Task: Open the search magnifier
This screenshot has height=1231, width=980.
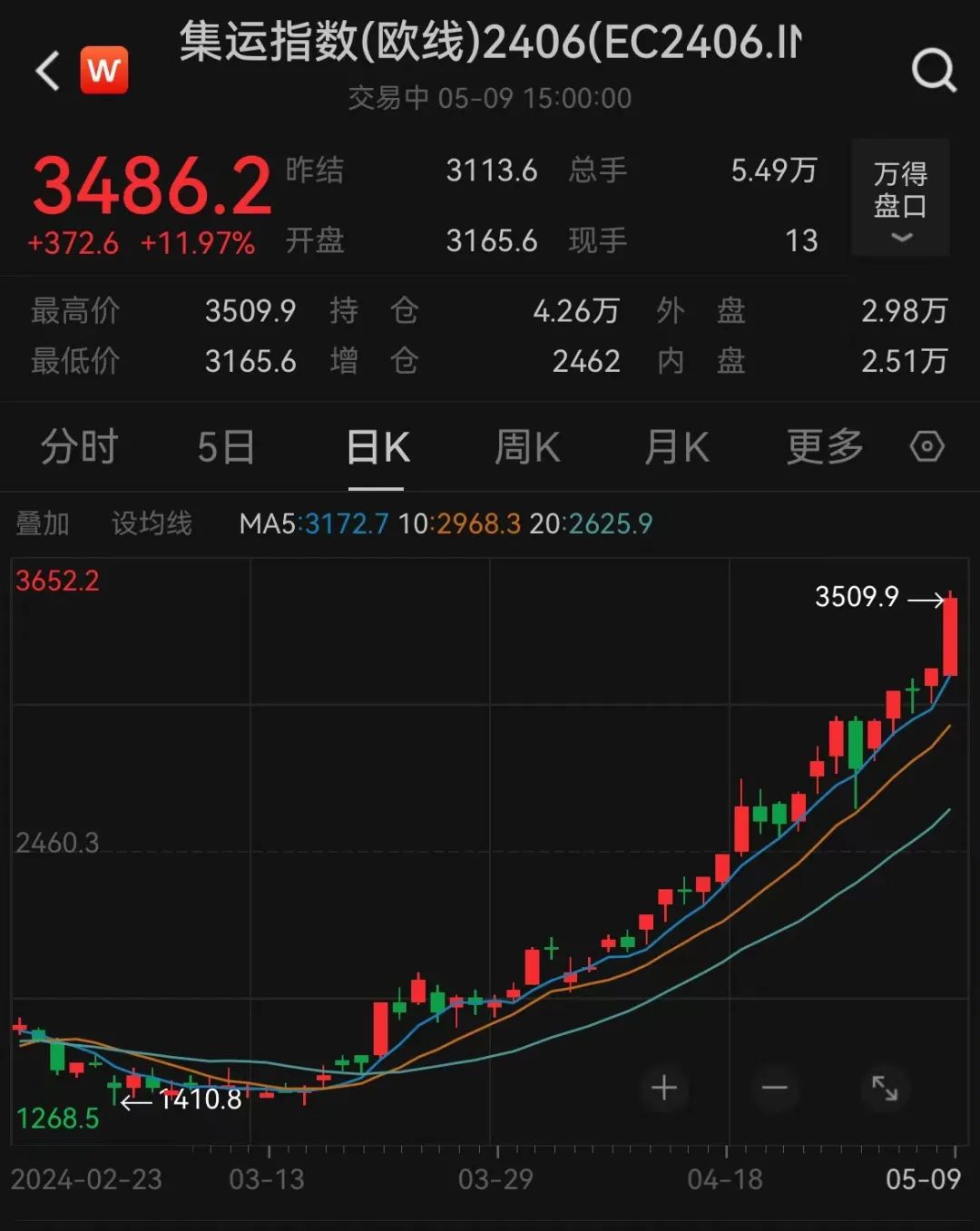Action: tap(933, 71)
